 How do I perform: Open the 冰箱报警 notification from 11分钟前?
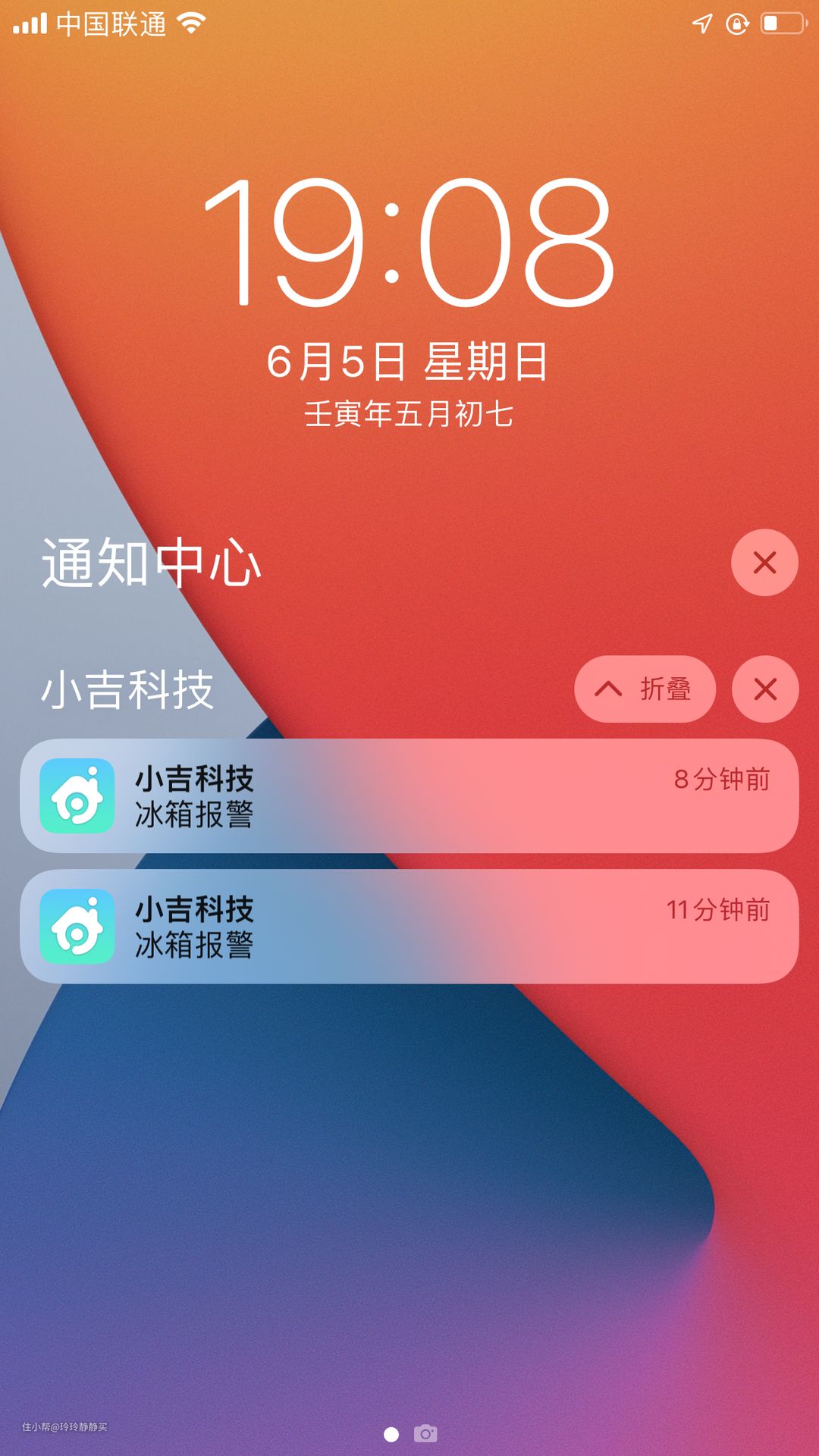point(409,926)
